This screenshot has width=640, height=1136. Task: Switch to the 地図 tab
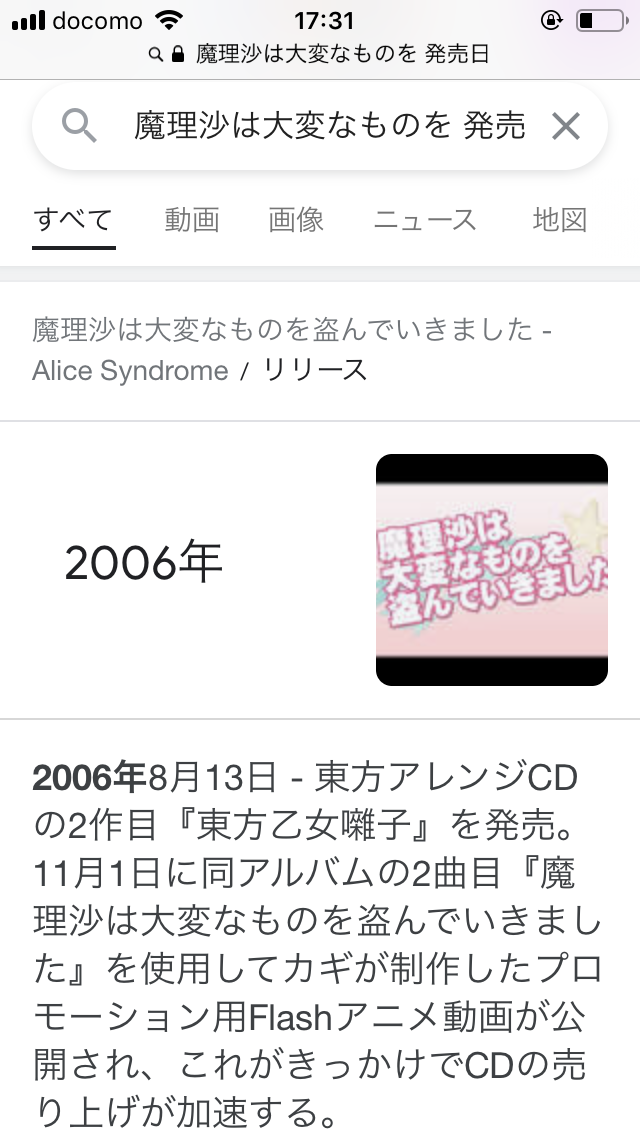[x=560, y=220]
